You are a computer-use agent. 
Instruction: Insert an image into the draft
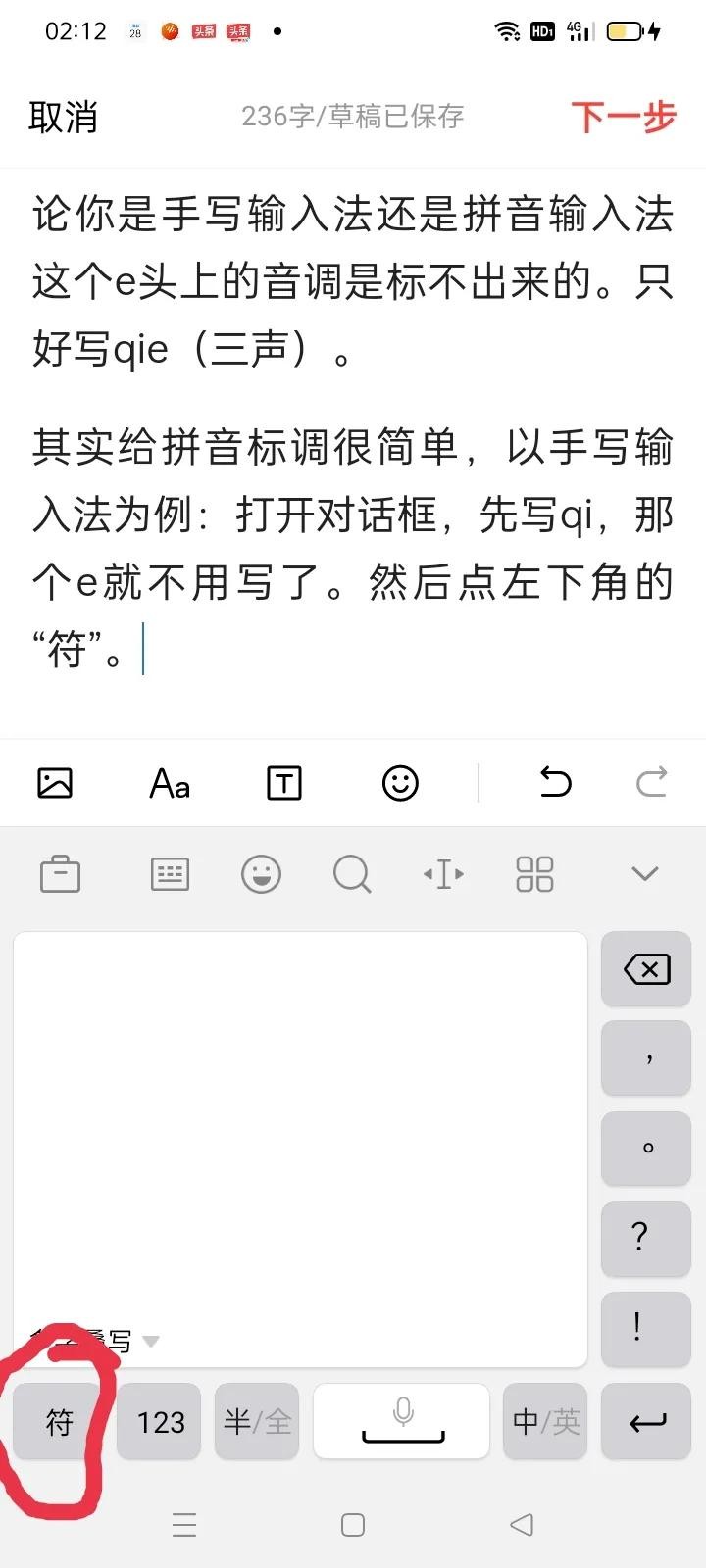pos(55,783)
